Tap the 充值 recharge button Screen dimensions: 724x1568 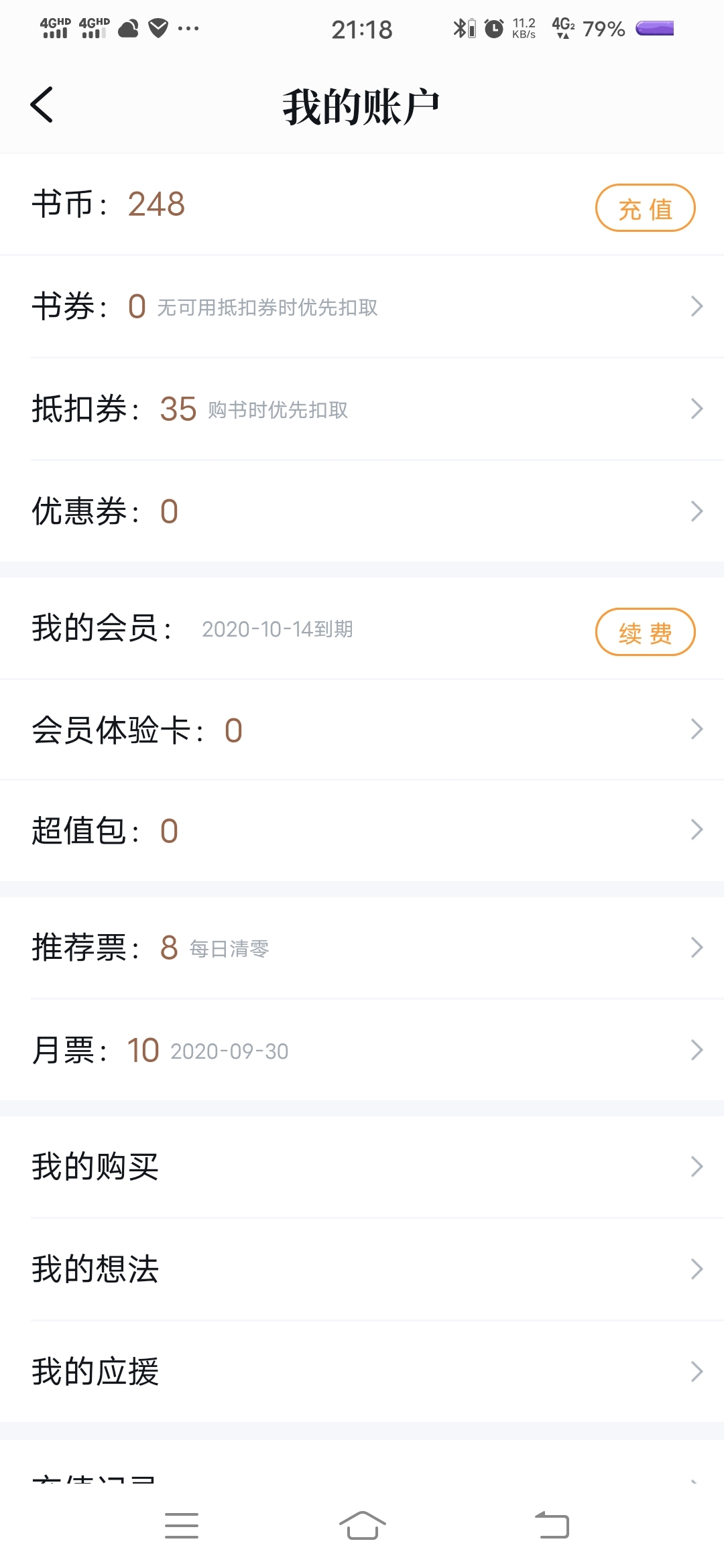click(645, 208)
